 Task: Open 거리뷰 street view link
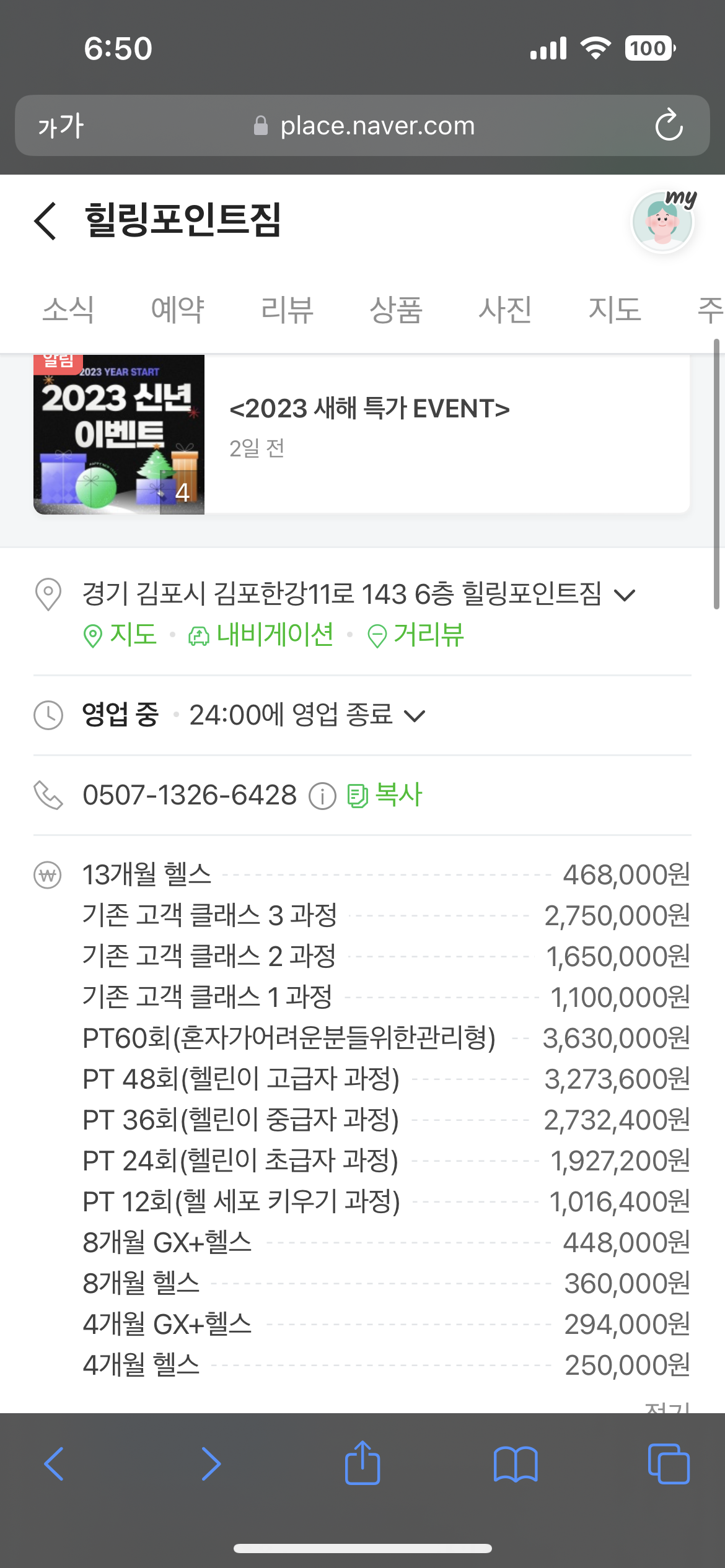pos(416,635)
